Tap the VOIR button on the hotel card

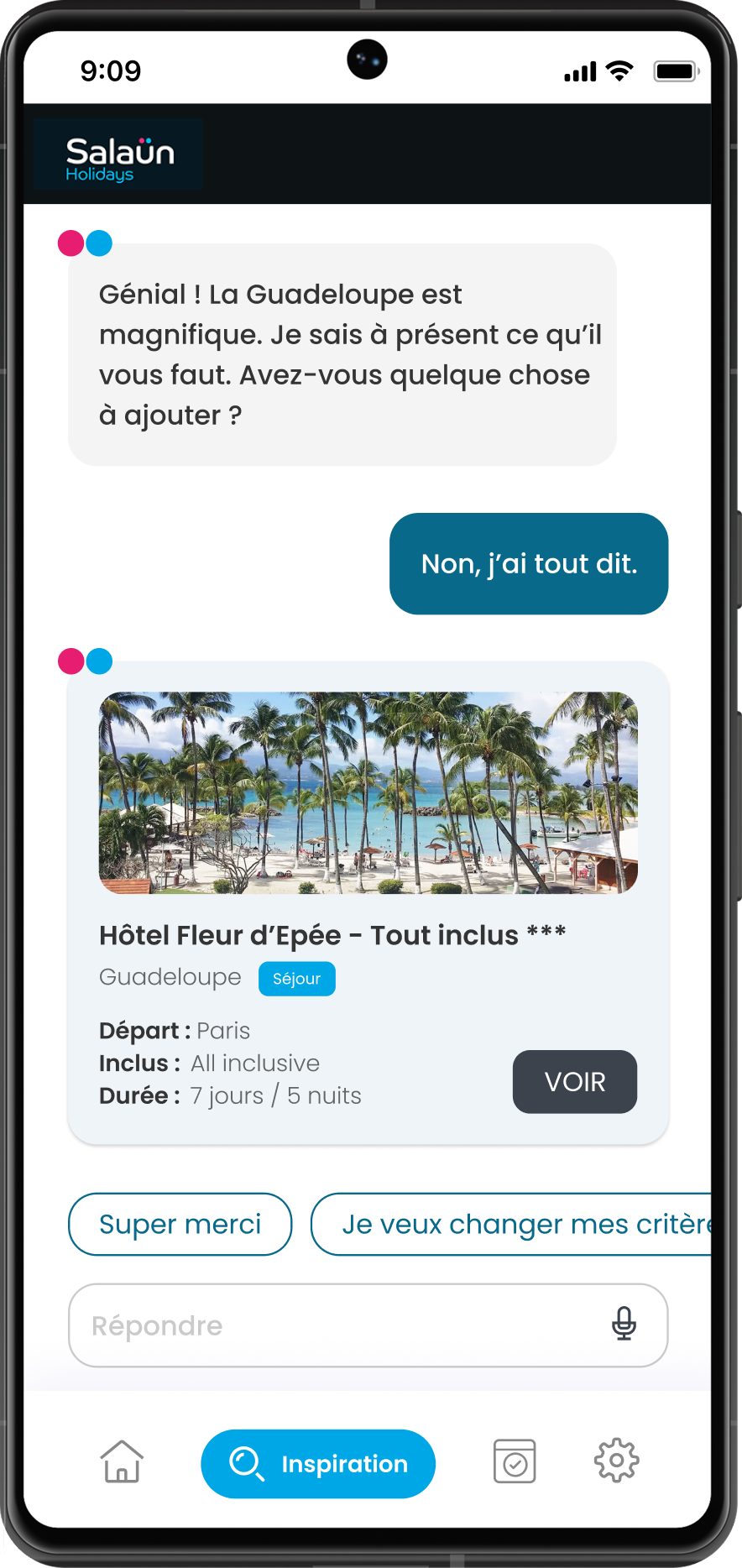click(574, 1082)
